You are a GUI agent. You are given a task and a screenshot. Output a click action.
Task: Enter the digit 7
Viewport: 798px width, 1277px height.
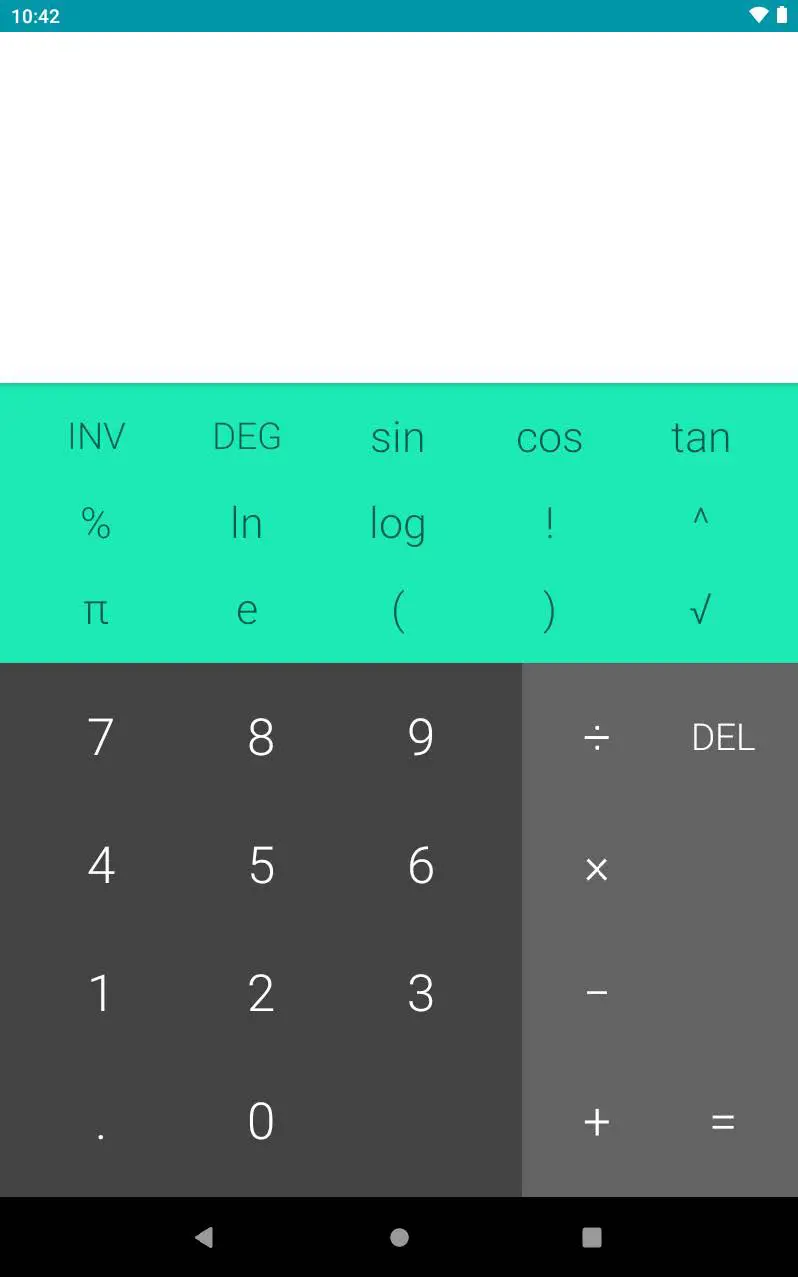click(101, 738)
